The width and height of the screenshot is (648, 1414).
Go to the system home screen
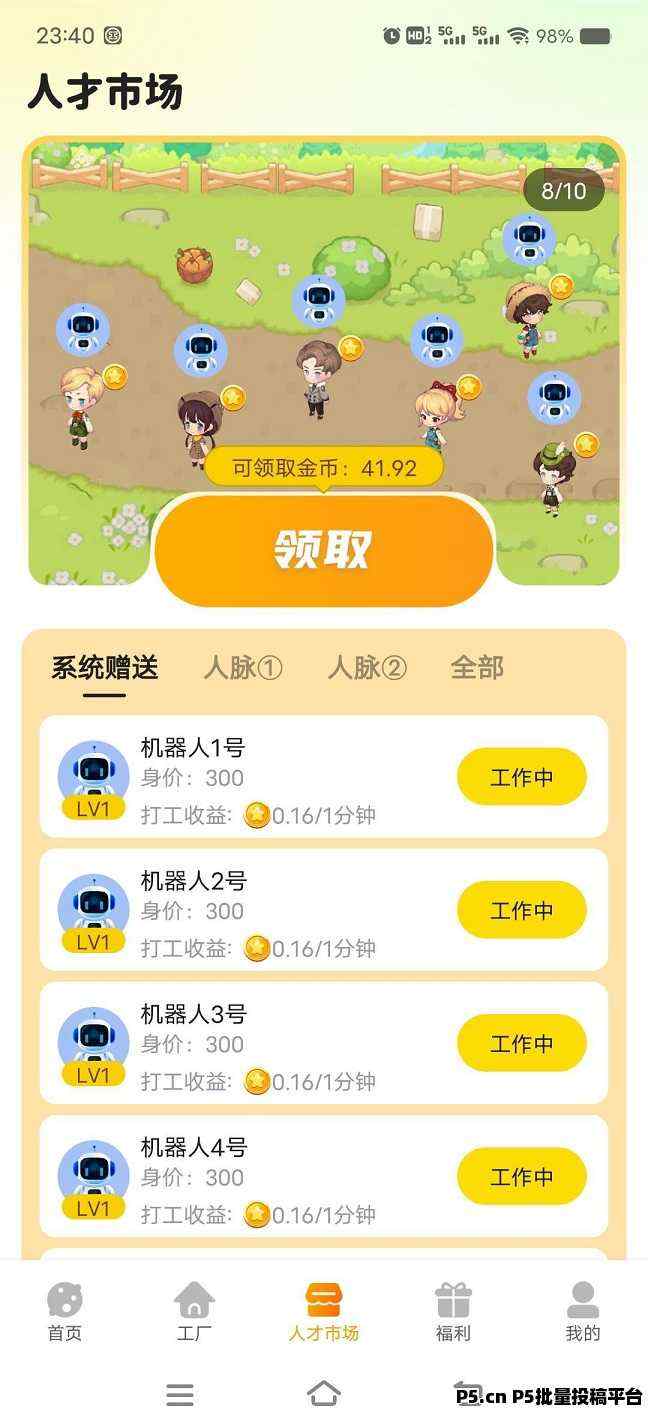click(324, 1393)
